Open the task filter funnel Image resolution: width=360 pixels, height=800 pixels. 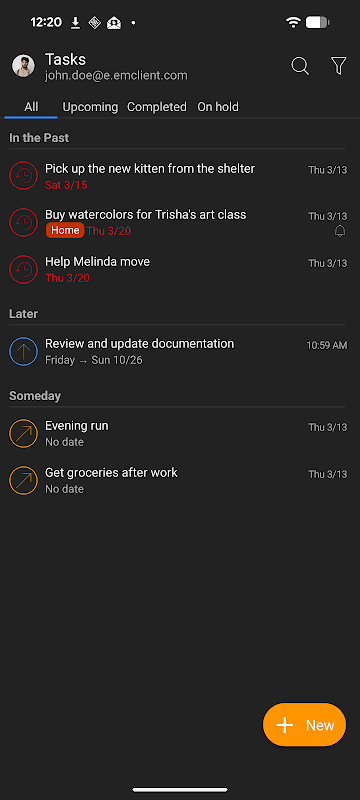click(x=339, y=66)
